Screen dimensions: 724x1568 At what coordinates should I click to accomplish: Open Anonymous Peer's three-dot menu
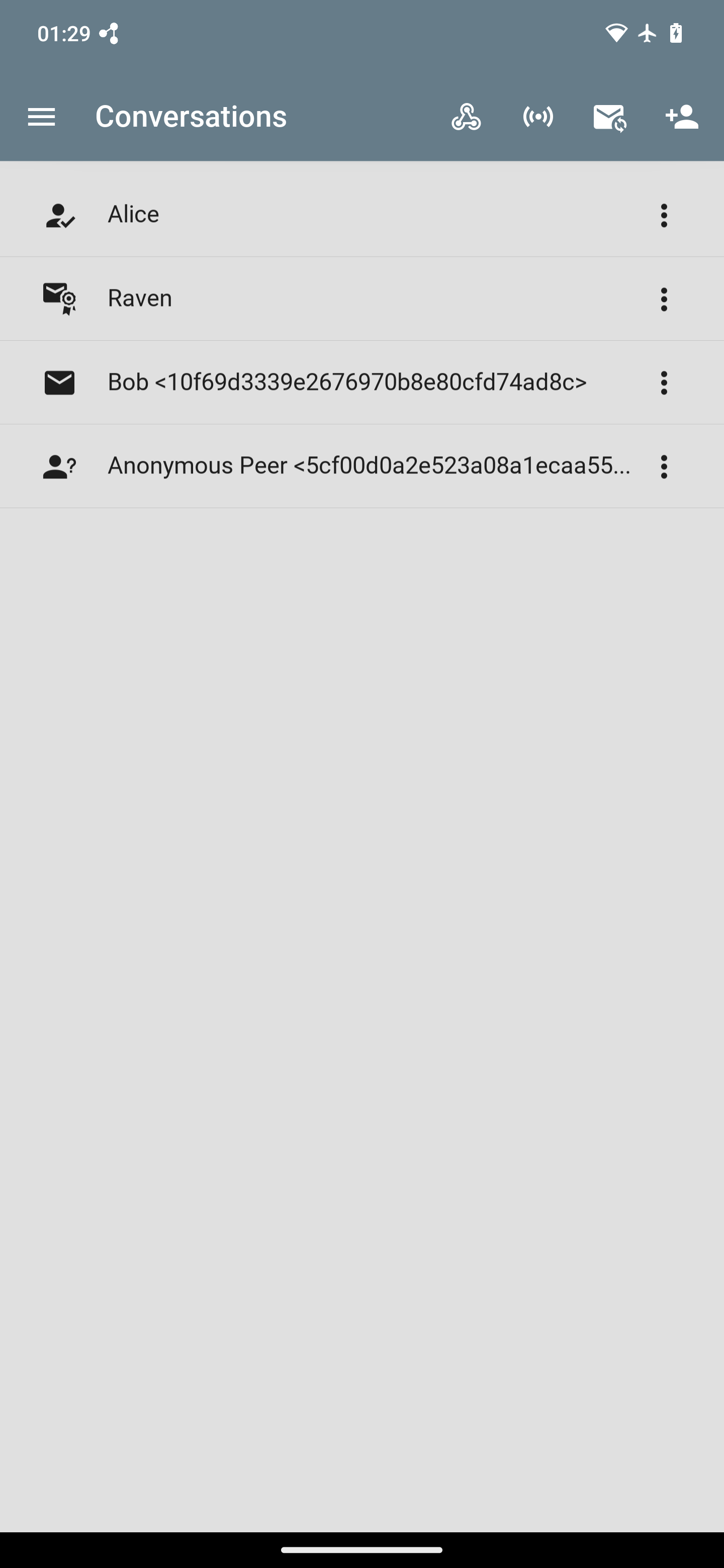tap(664, 467)
